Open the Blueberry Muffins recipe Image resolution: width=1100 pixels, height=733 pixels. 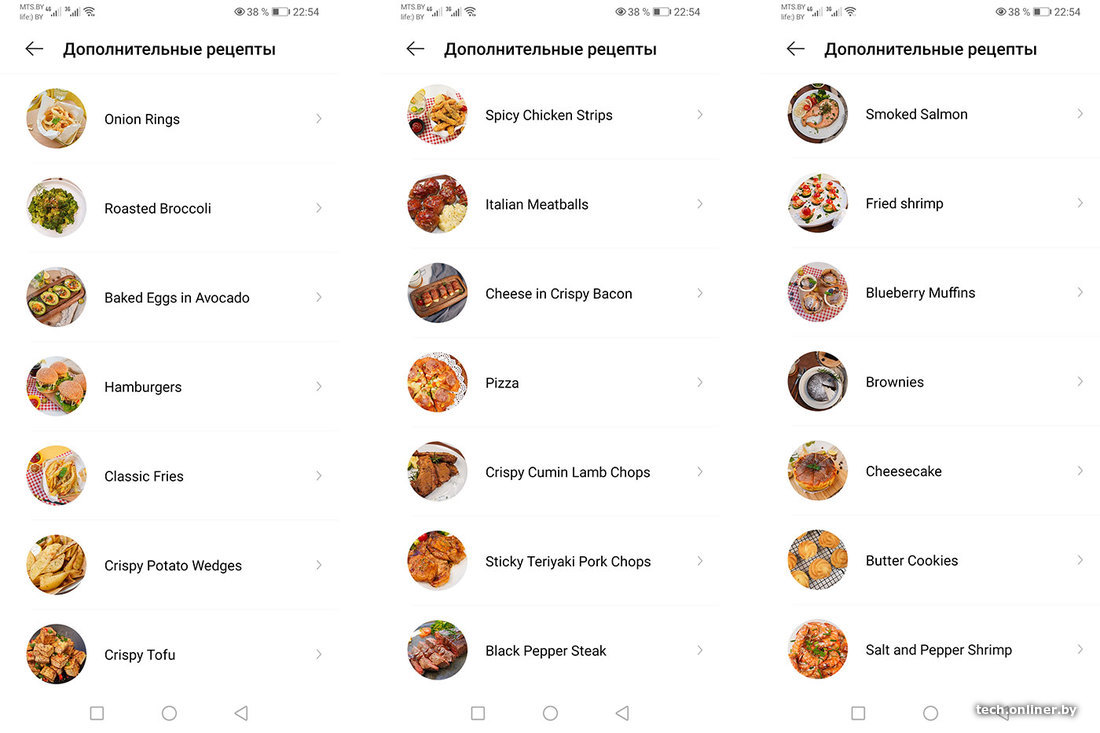point(920,293)
